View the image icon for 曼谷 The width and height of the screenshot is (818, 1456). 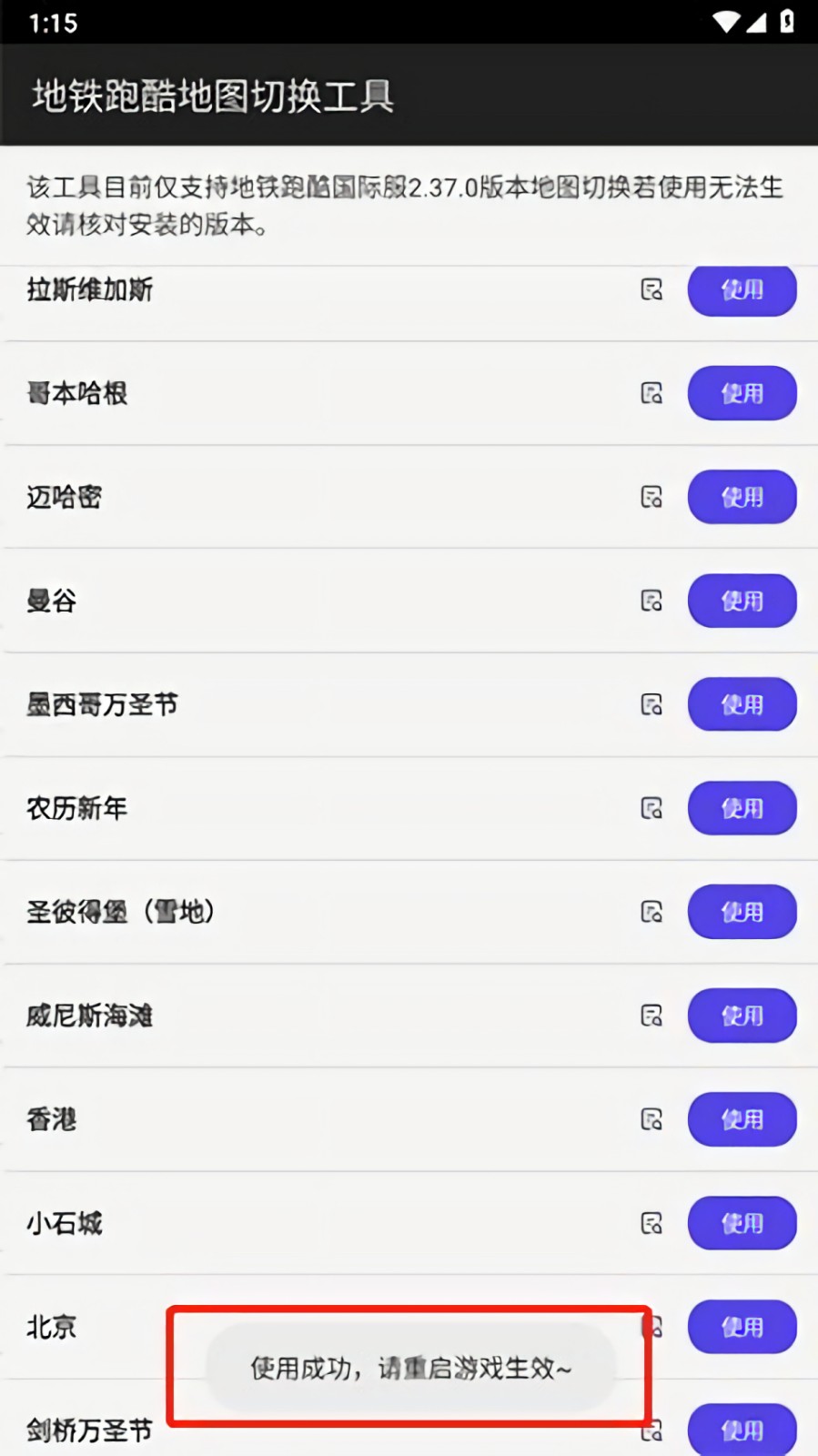click(651, 601)
